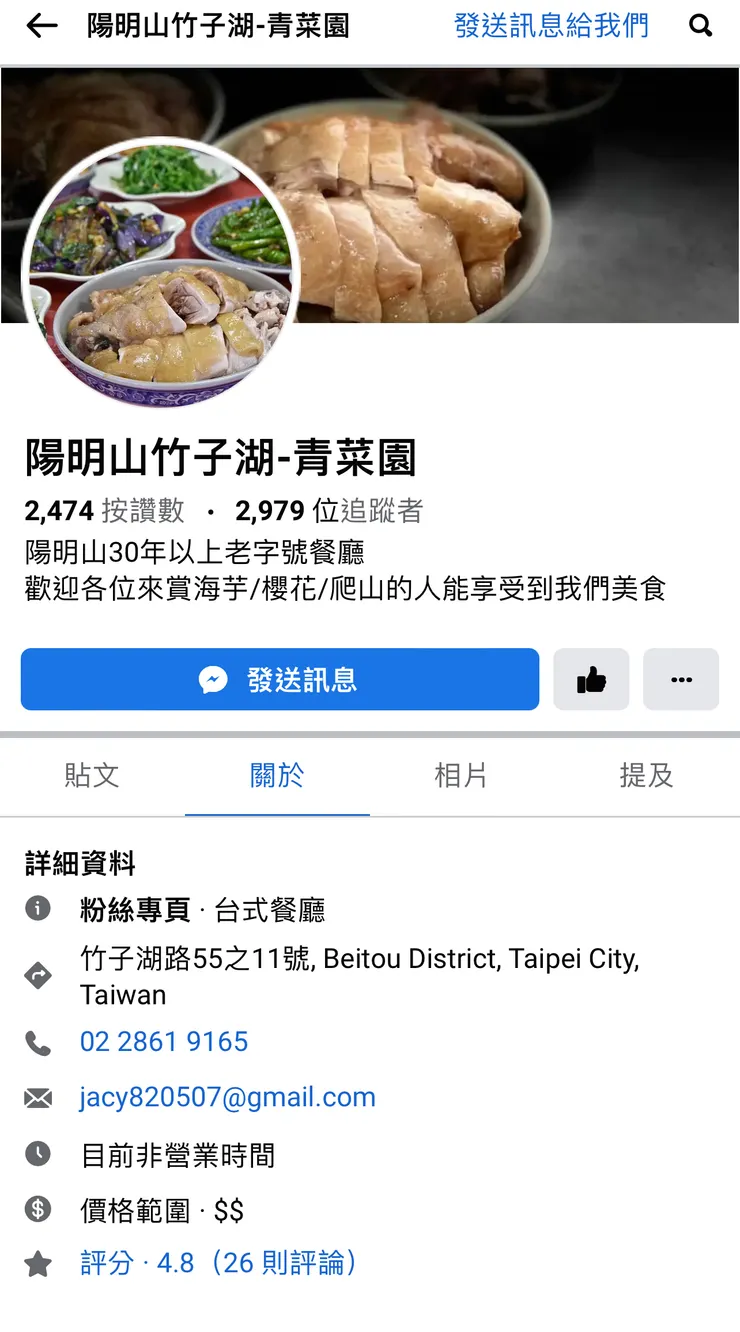Open the 竹子湖路55之11號 address for directions
The width and height of the screenshot is (740, 1332).
[360, 976]
